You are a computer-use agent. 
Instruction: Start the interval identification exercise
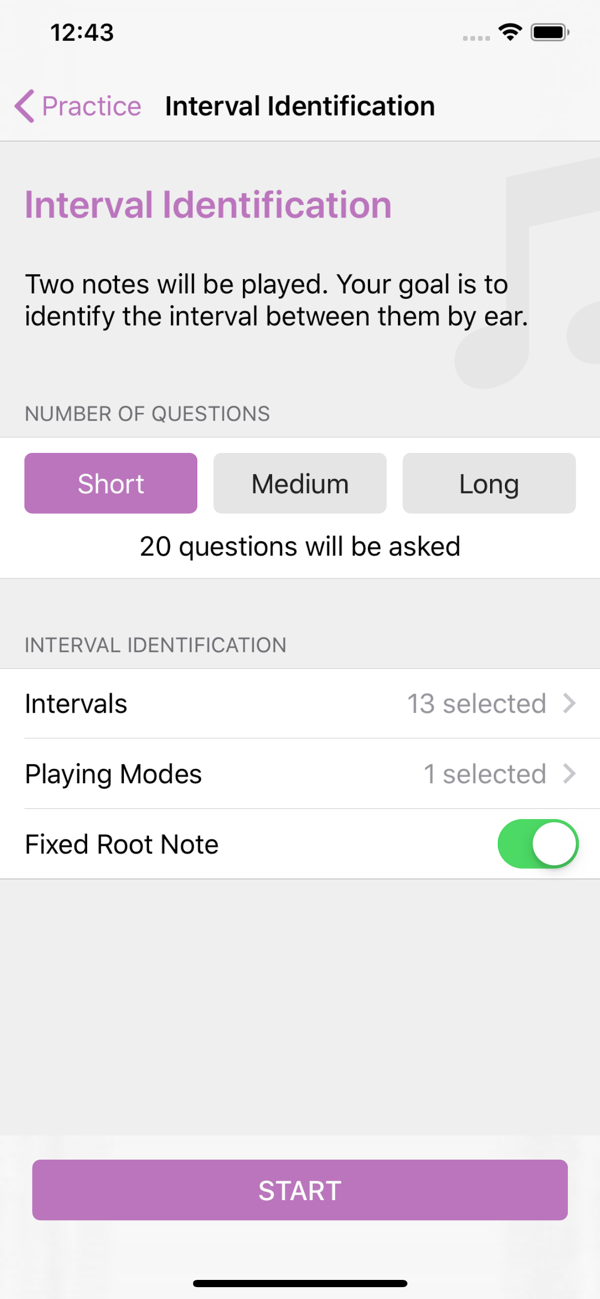(300, 1190)
